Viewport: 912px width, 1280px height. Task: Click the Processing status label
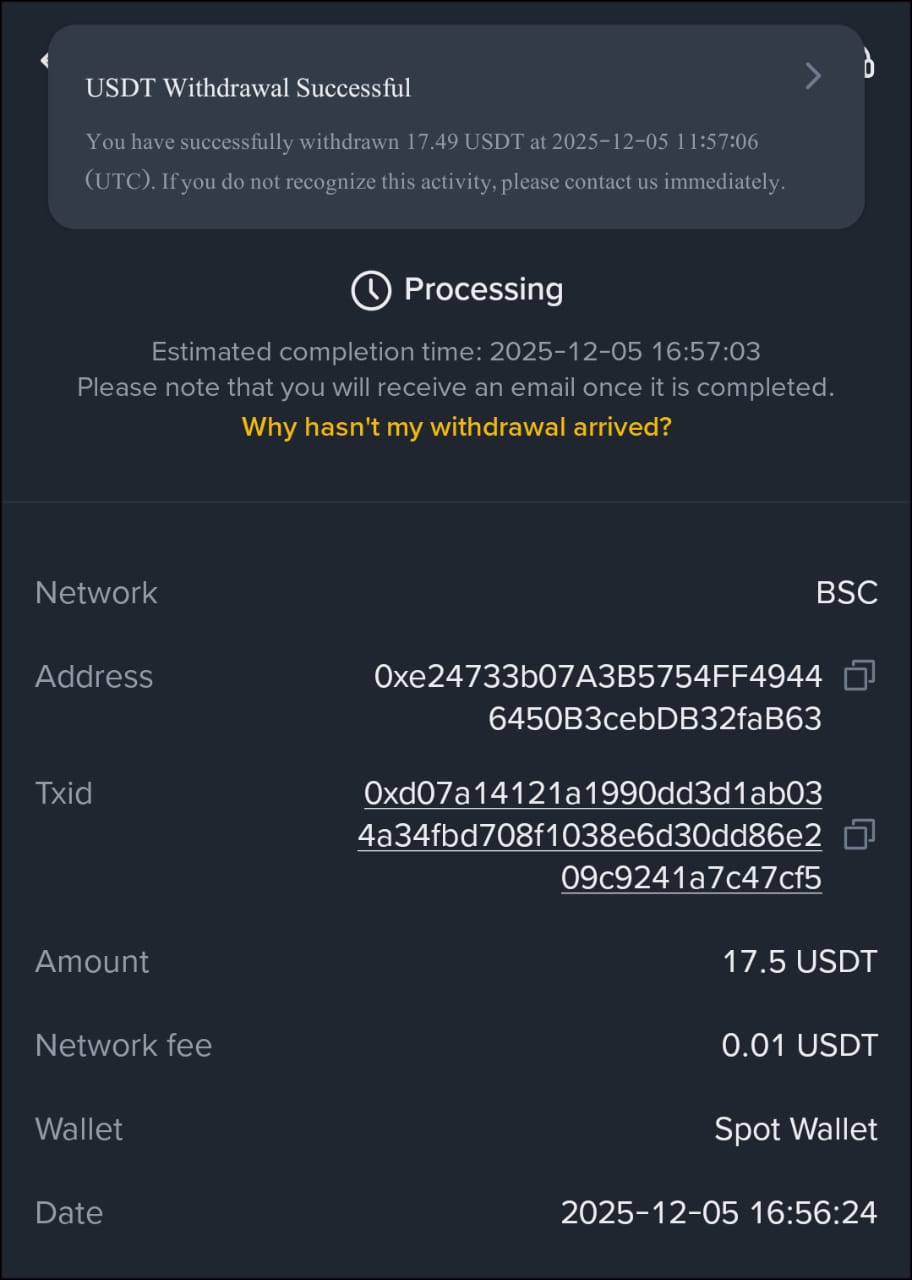pos(483,290)
